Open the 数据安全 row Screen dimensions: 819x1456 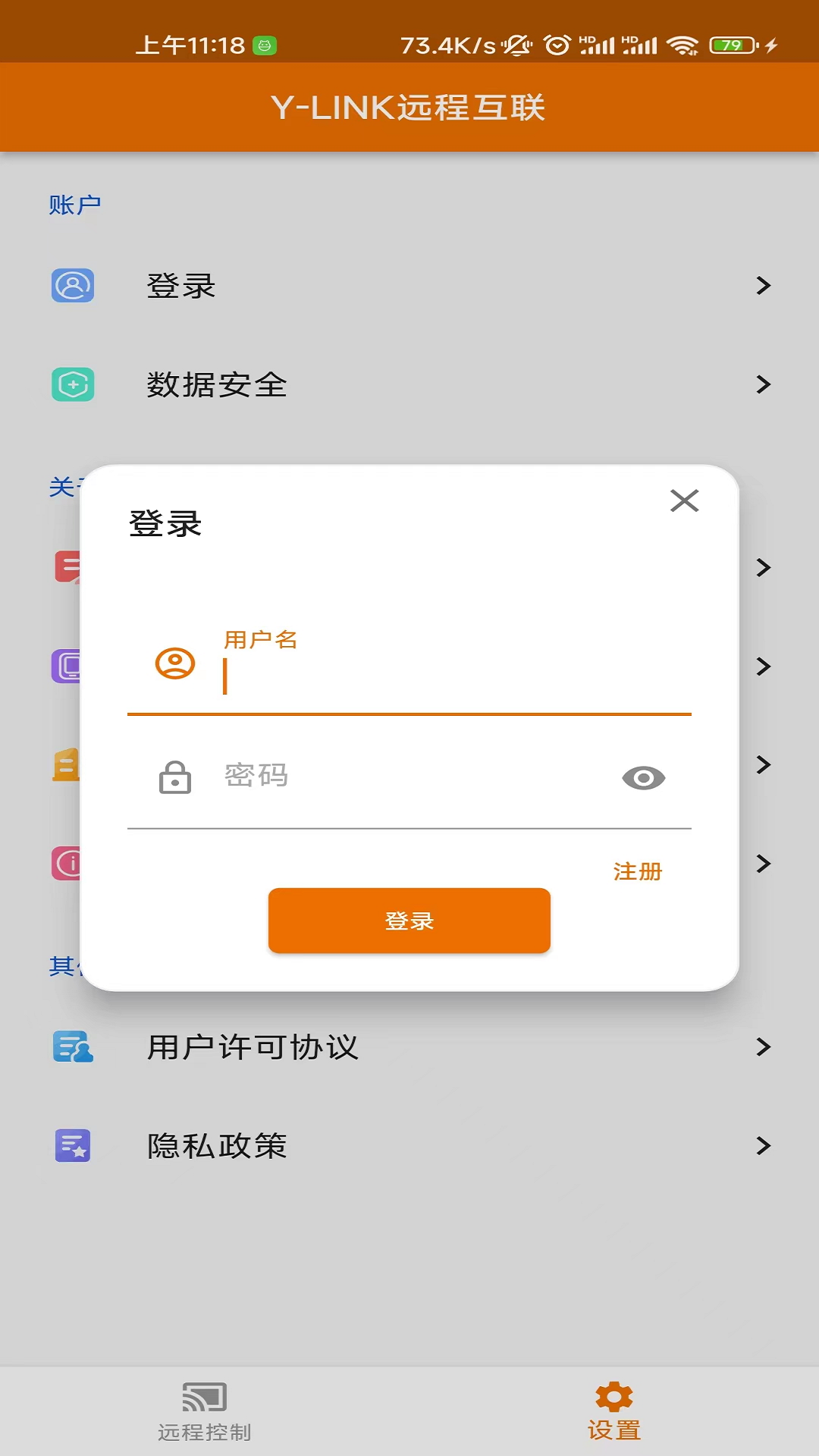coord(409,384)
